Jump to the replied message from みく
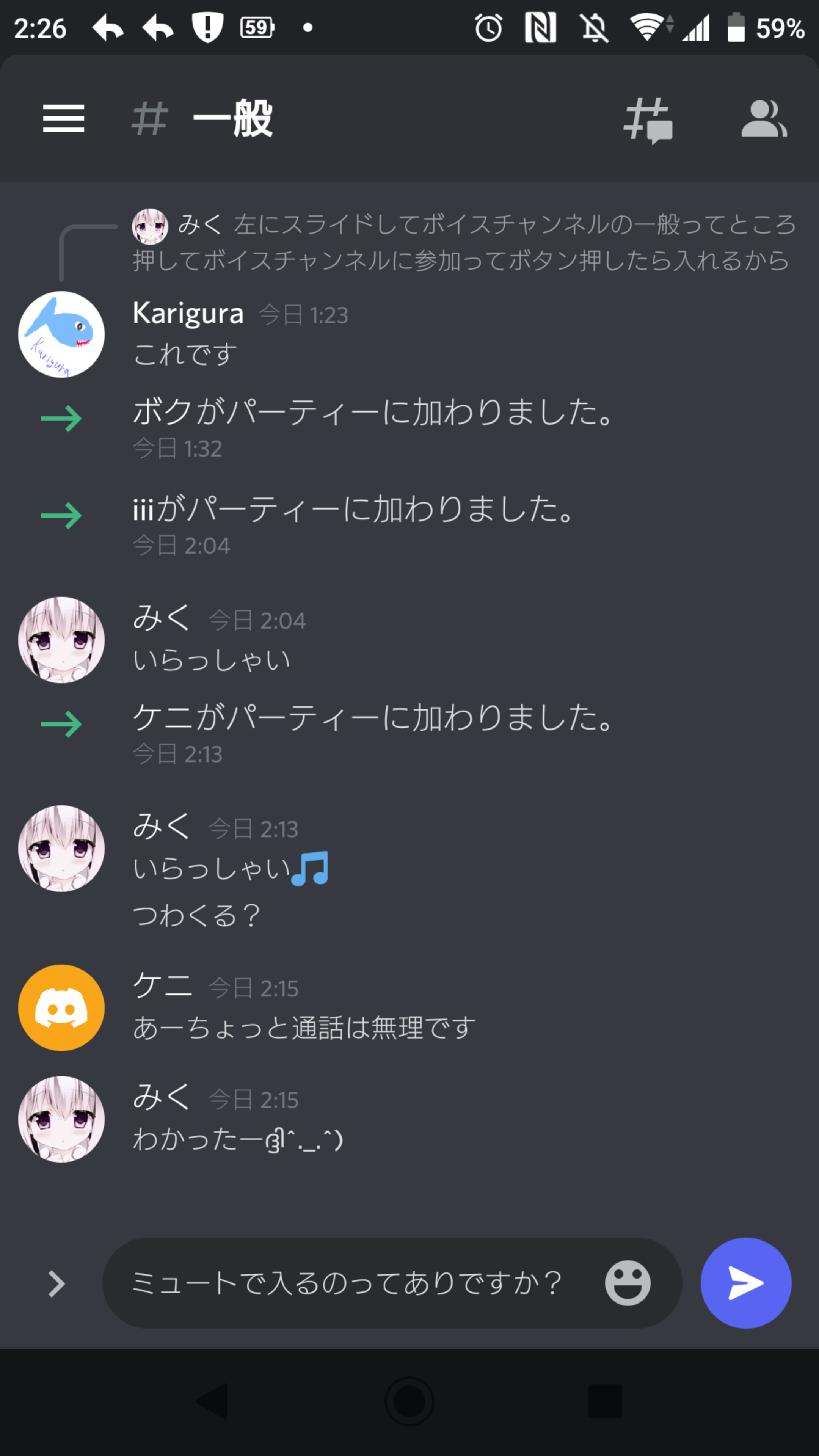 463,242
